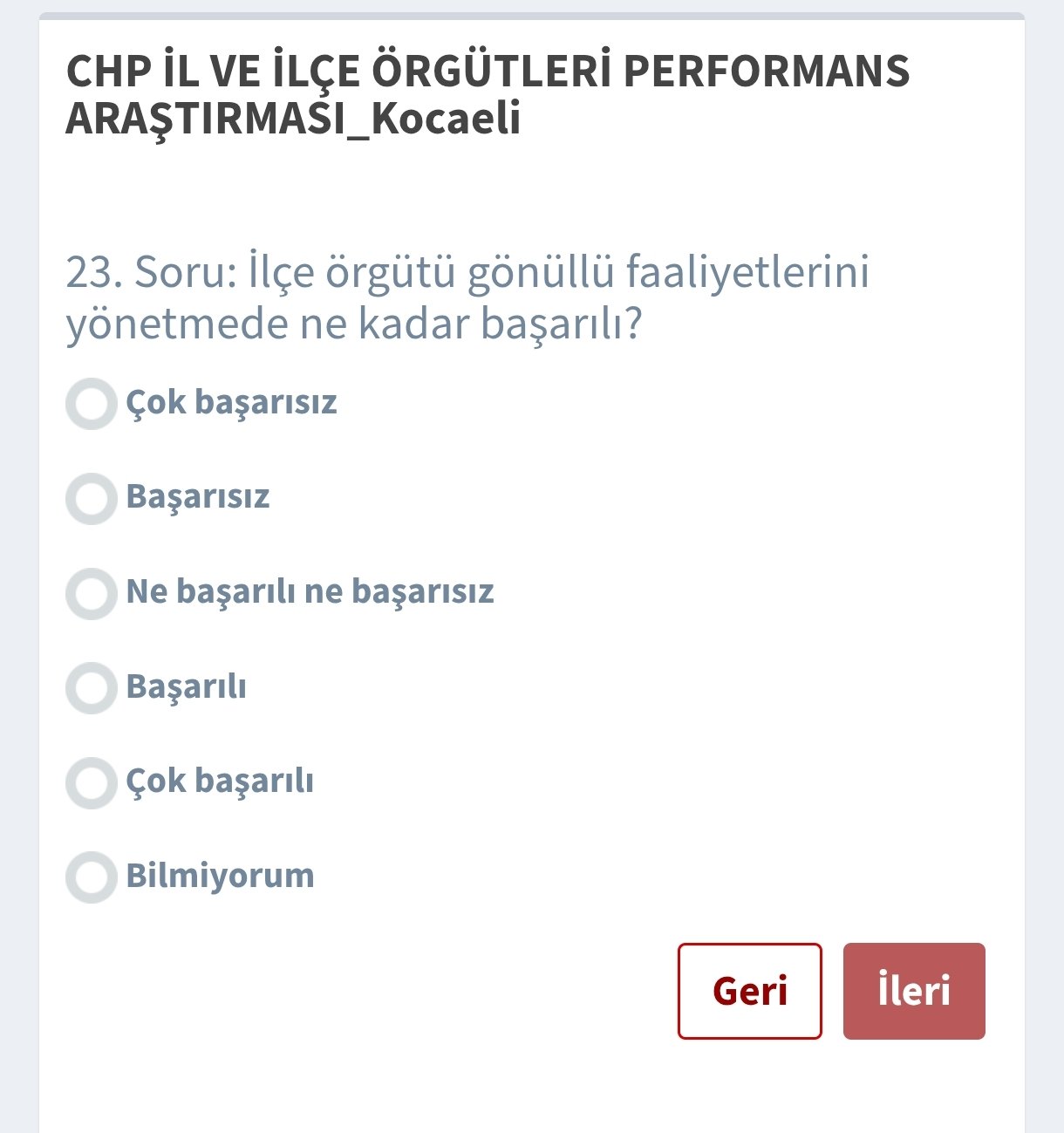Select 'Çok başarılı' as the answer
Viewport: 1064px width, 1133px height.
point(92,782)
